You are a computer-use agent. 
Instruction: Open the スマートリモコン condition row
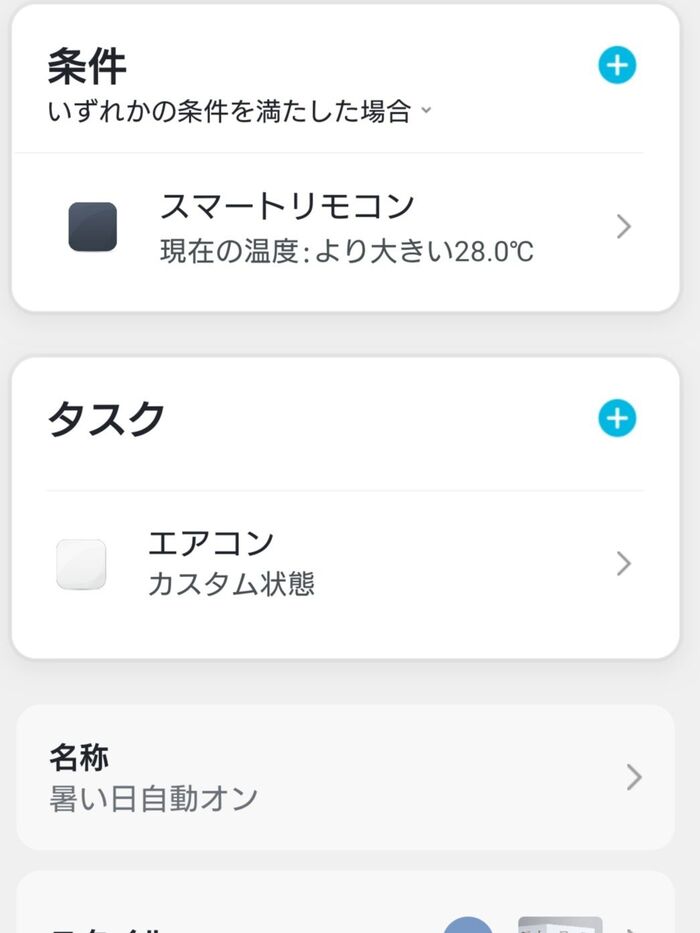coord(345,227)
